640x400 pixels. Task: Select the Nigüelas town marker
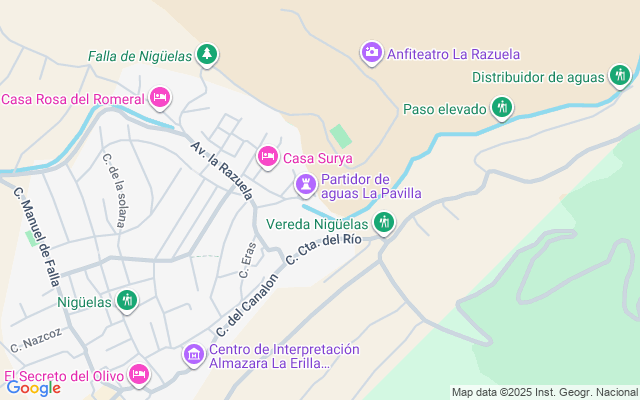127,299
